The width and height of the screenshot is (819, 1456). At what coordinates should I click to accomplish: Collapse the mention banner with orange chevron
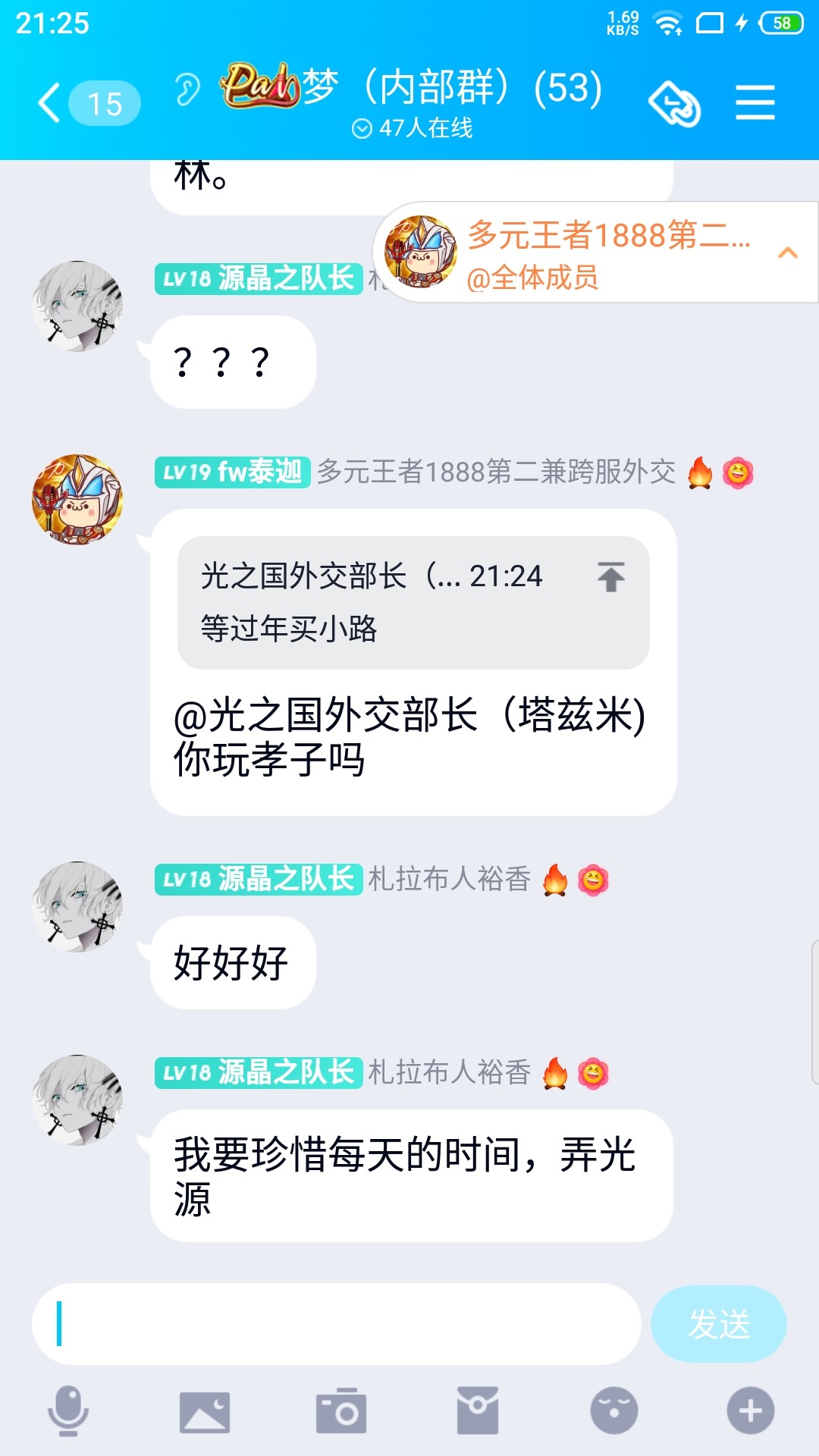pyautogui.click(x=788, y=253)
